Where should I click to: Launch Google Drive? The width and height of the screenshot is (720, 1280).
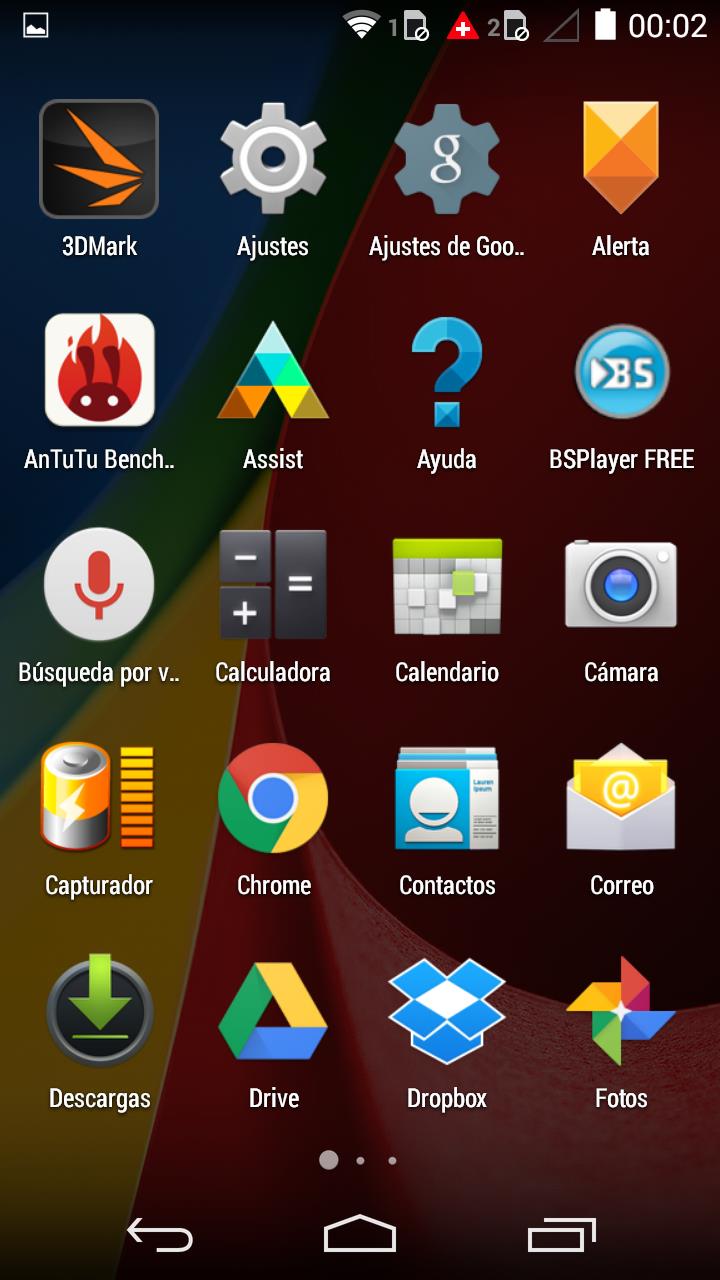[x=273, y=1010]
